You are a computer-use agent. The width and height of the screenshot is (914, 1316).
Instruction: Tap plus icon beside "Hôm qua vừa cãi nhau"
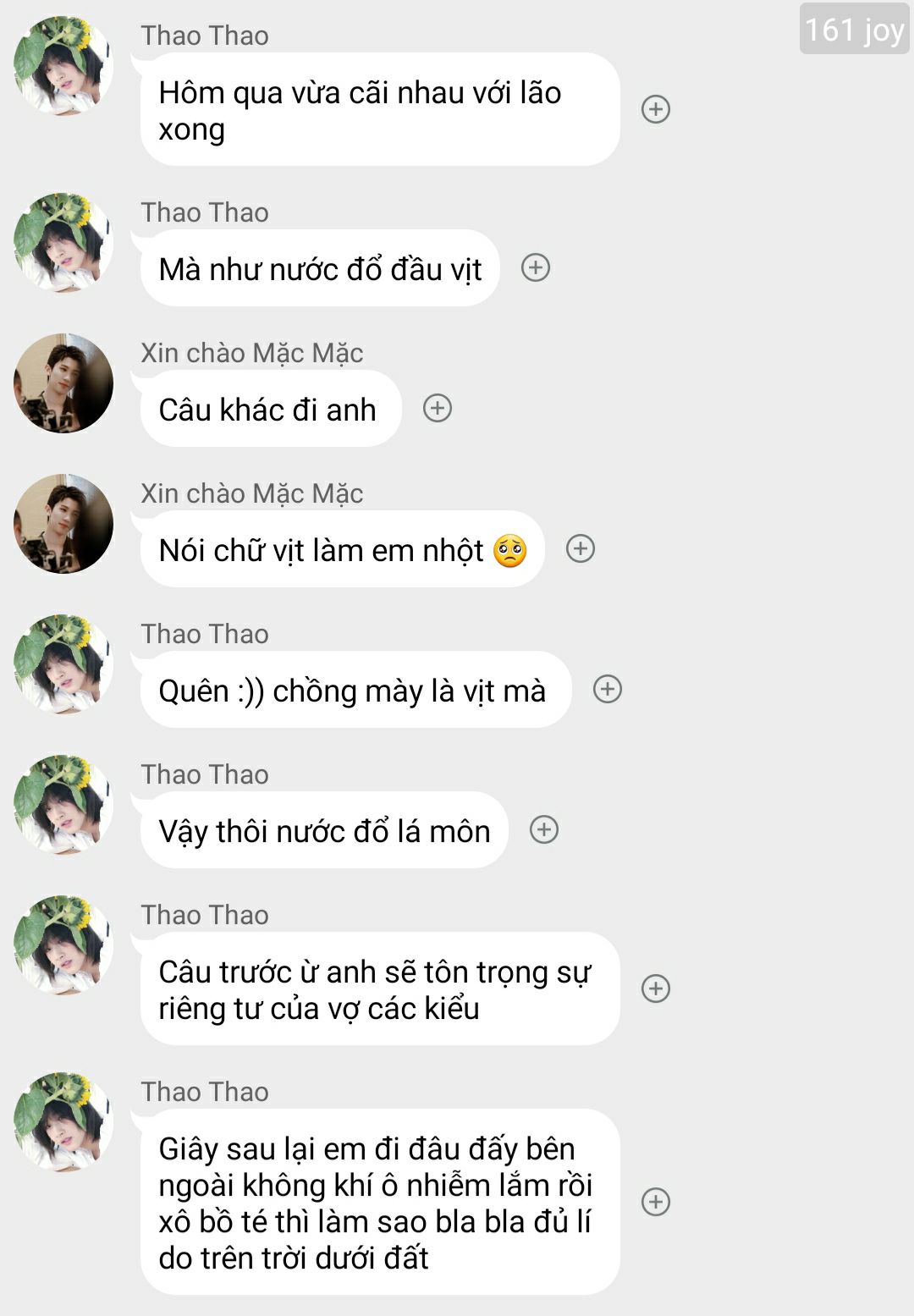point(656,109)
